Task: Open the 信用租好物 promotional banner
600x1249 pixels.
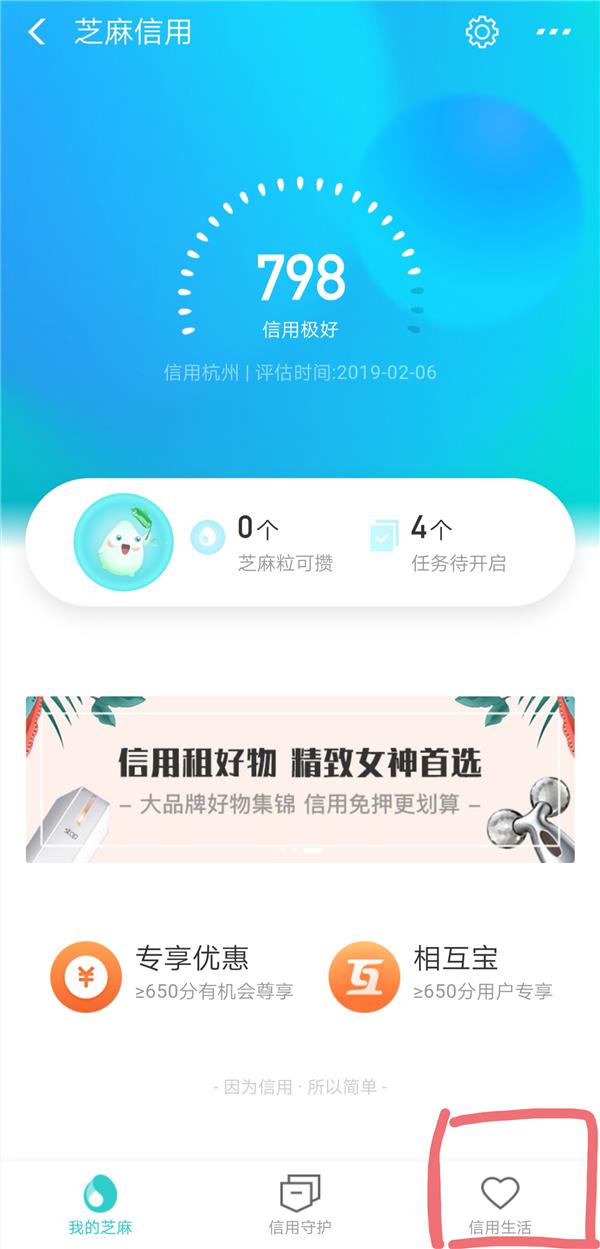Action: pyautogui.click(x=300, y=779)
